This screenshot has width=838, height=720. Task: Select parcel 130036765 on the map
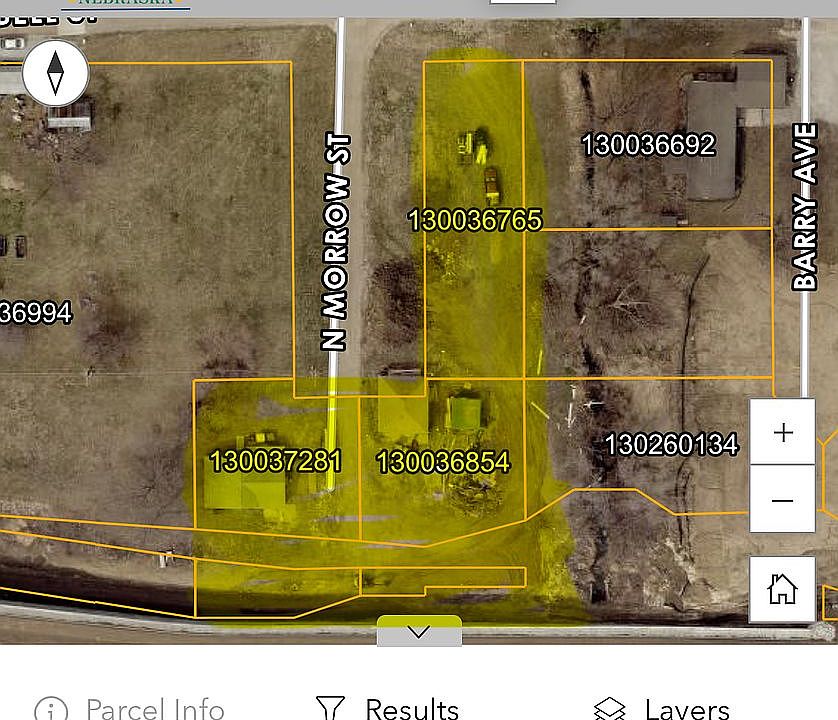[x=475, y=220]
